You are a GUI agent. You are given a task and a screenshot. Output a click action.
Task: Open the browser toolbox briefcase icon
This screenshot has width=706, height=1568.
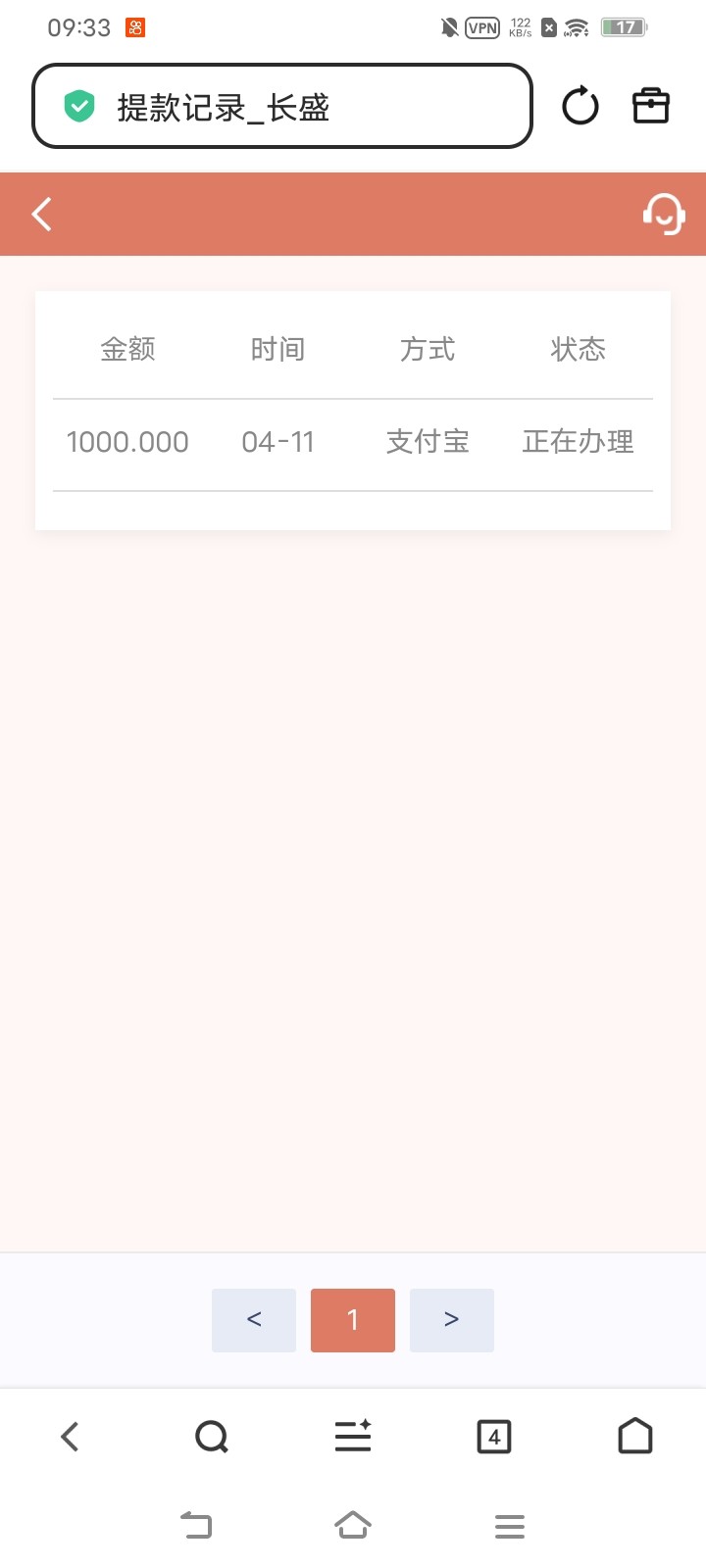[650, 105]
